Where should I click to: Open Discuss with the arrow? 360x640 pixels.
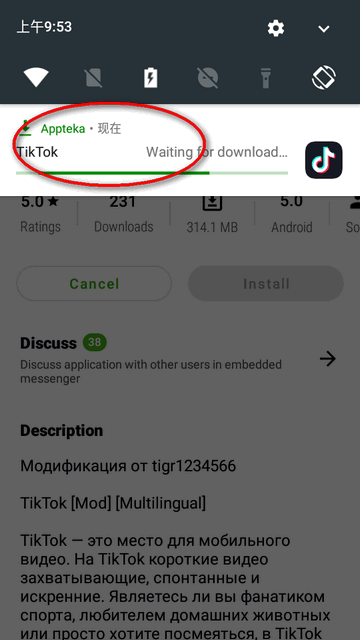pos(327,359)
